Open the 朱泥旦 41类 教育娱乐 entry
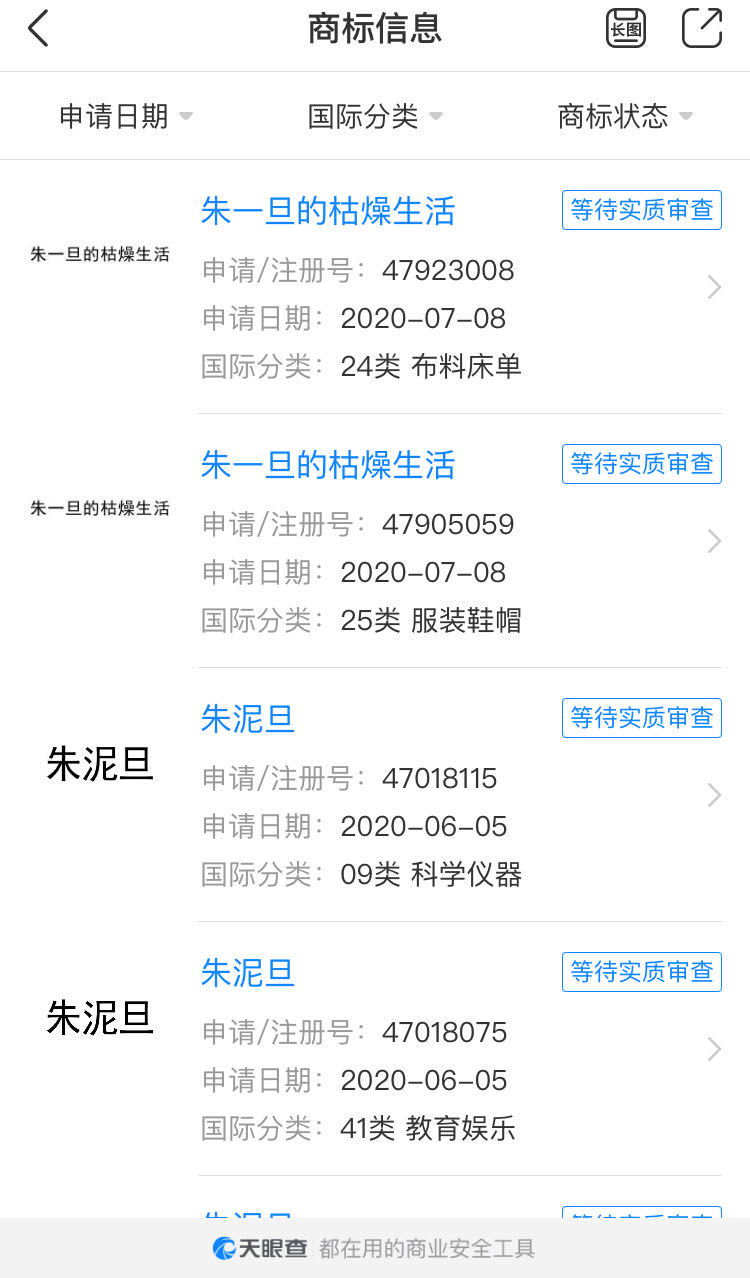 click(x=375, y=1049)
